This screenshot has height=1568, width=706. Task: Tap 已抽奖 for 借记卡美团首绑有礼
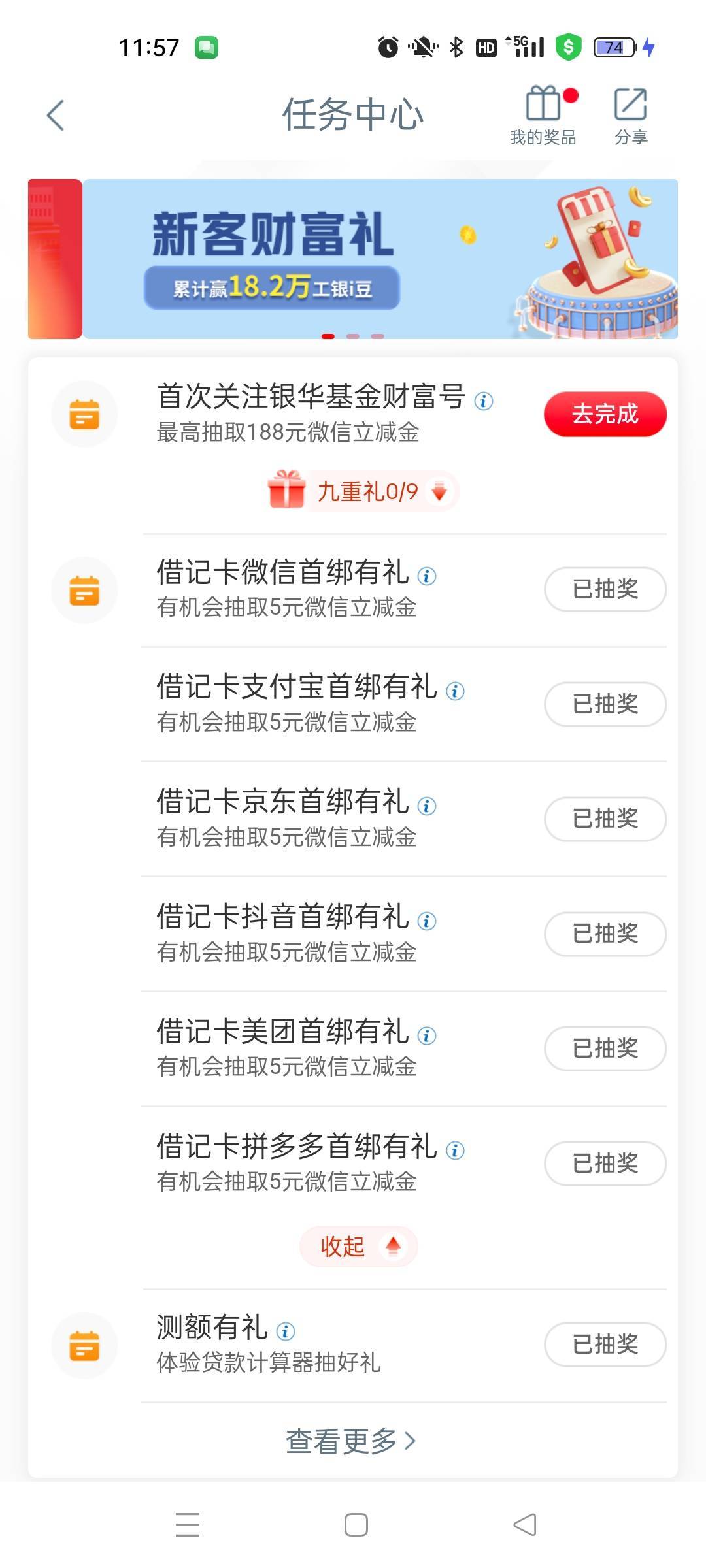(x=605, y=1049)
